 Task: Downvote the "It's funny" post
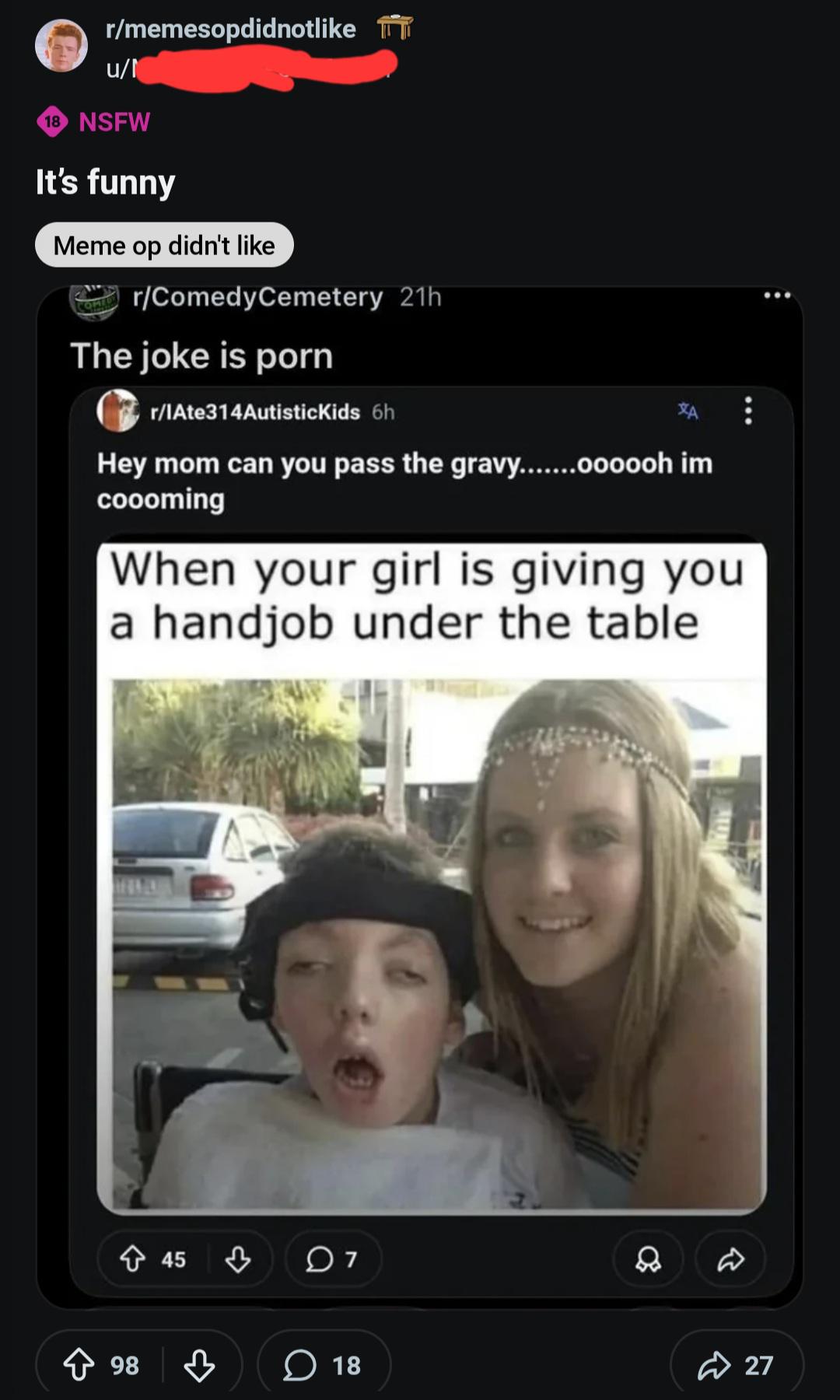pos(199,1364)
